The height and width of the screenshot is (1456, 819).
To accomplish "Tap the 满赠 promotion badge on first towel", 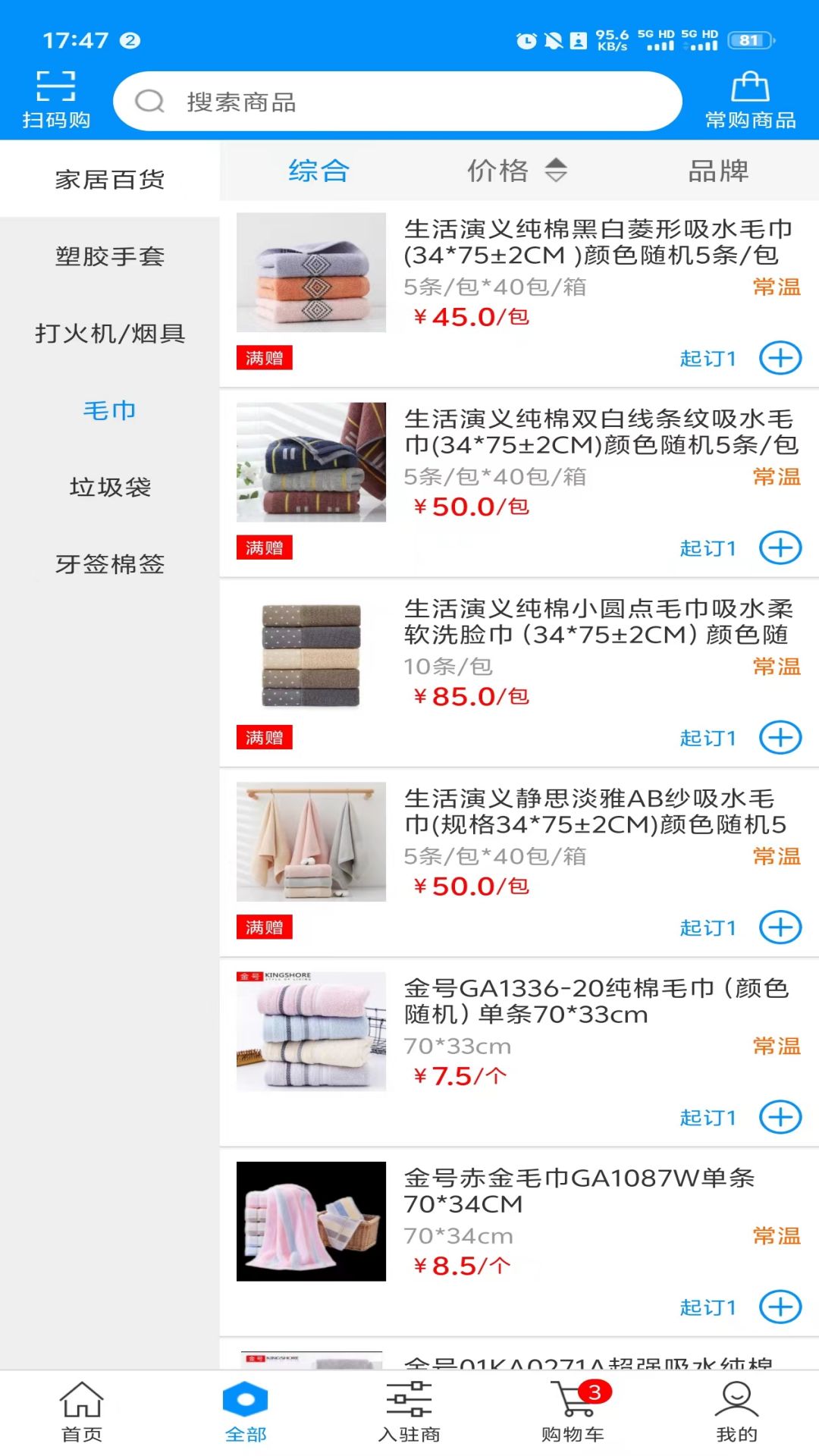I will (x=263, y=357).
